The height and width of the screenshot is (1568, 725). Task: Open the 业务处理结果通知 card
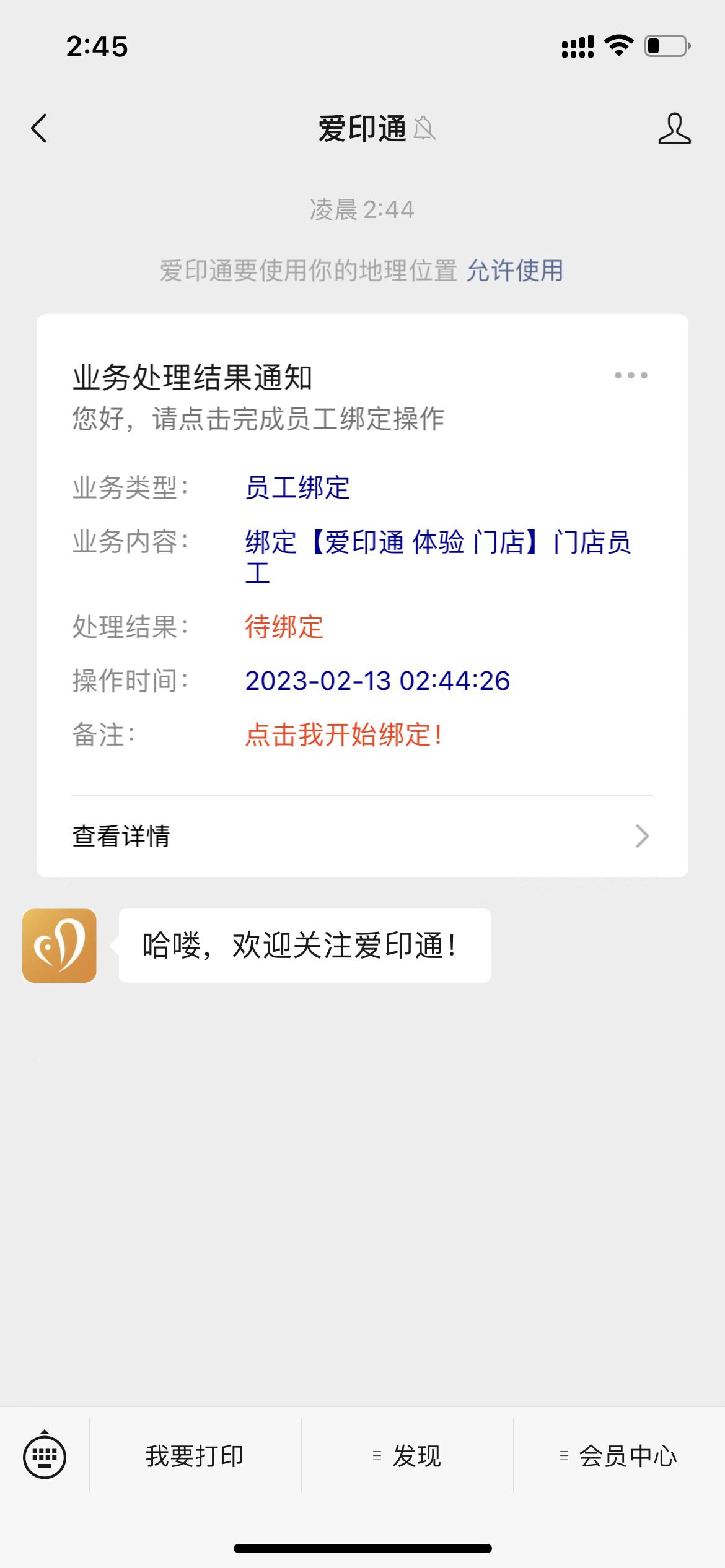tap(362, 595)
